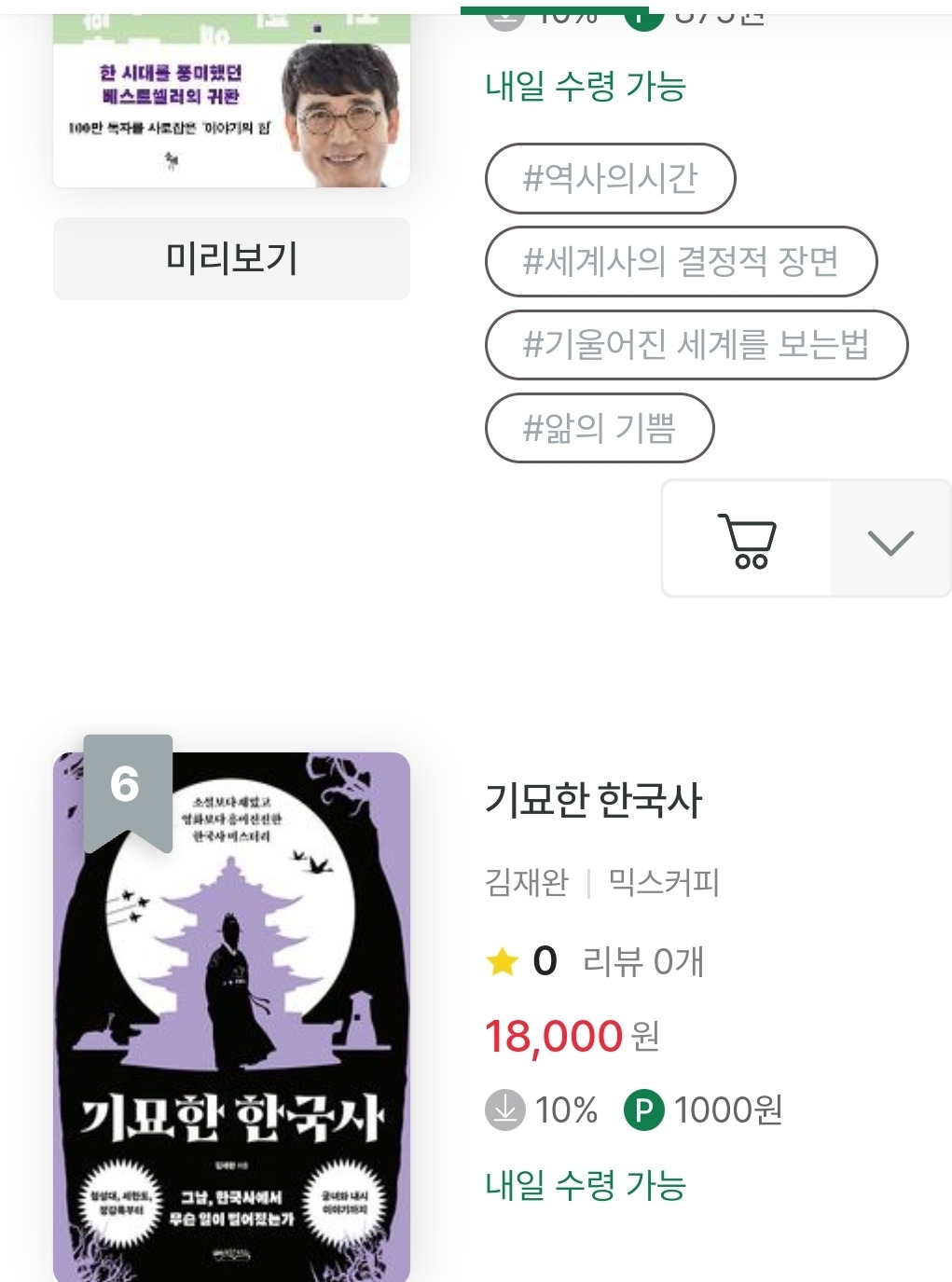This screenshot has width=952, height=1282.
Task: Click the P icon beside 1000원
Action: click(x=645, y=1110)
